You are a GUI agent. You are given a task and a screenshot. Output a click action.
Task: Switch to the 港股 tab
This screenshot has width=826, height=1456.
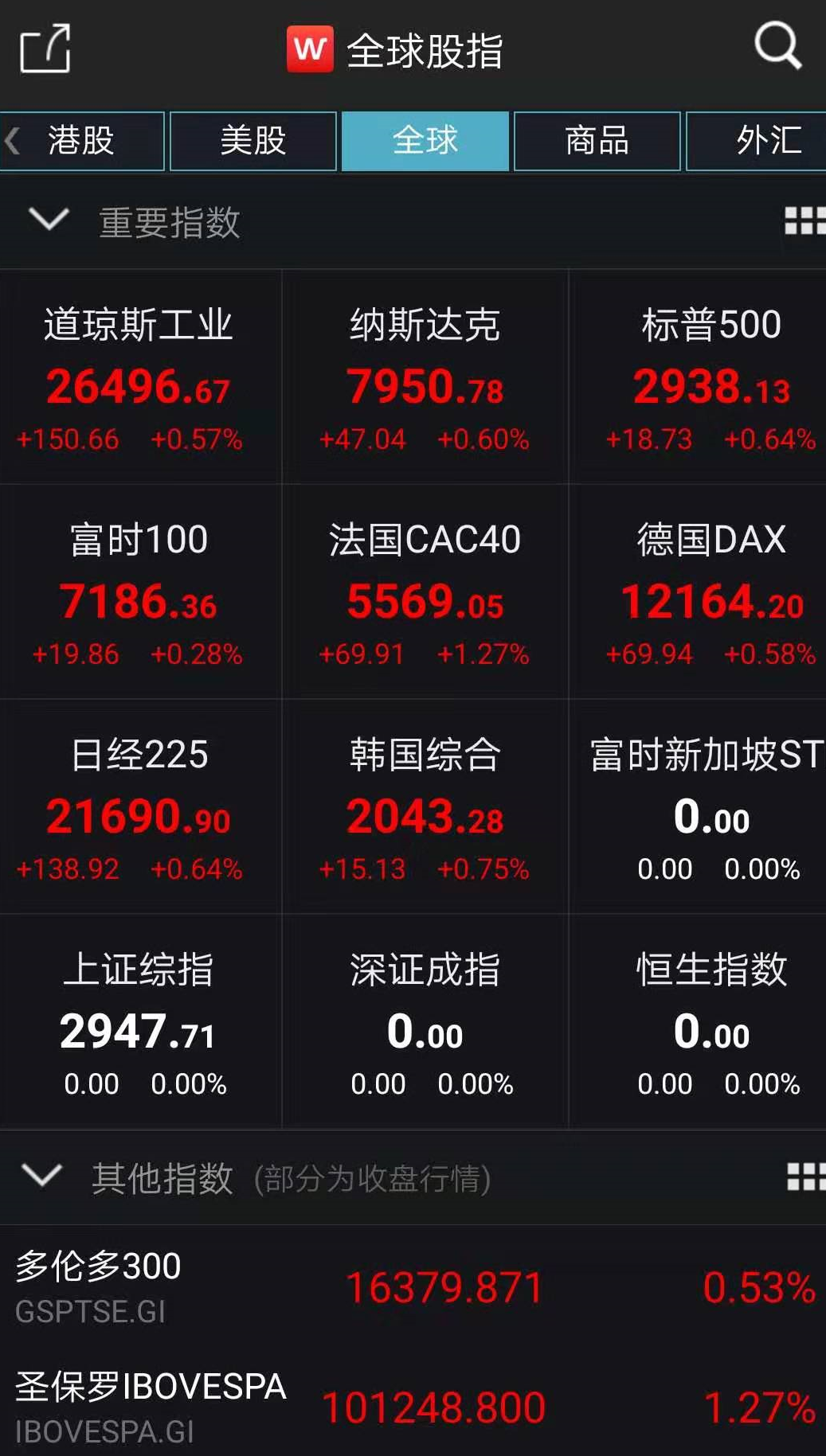point(82,141)
